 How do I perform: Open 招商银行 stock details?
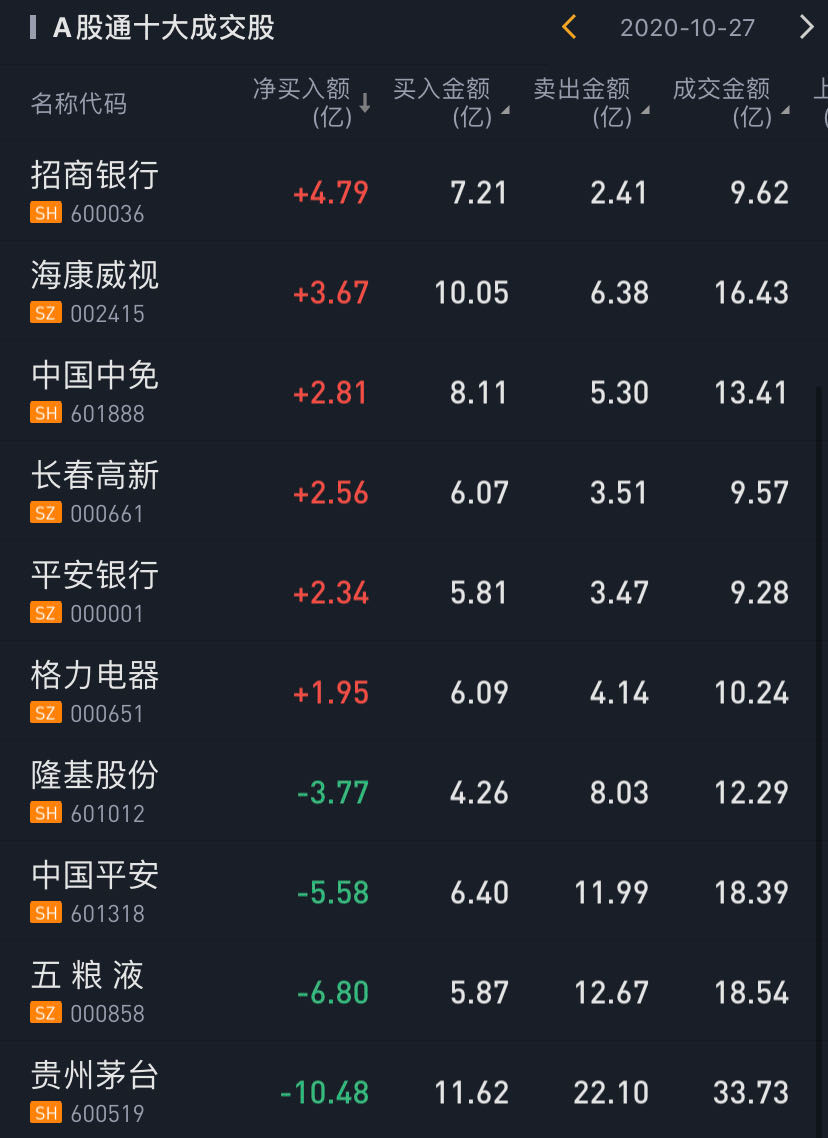point(95,190)
